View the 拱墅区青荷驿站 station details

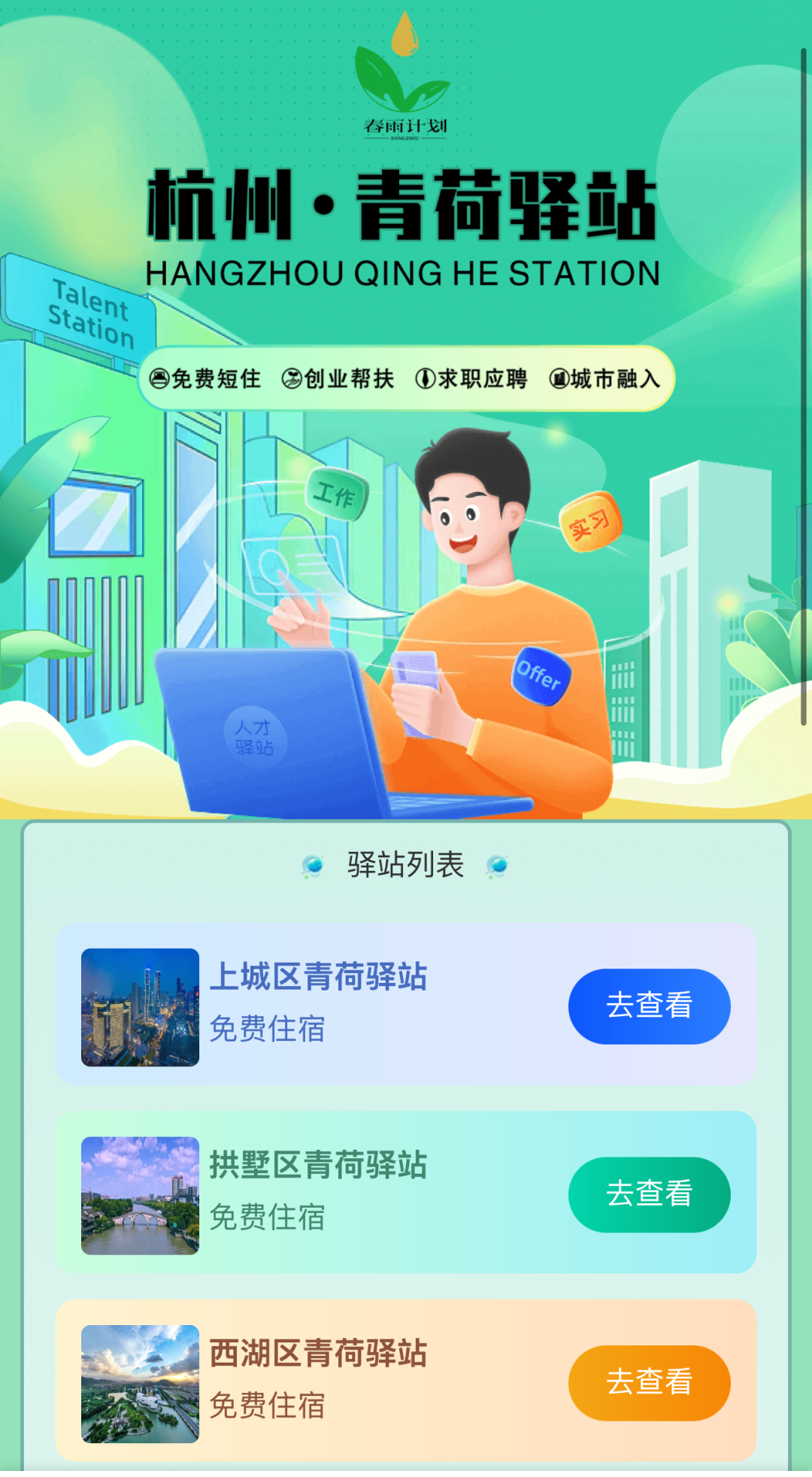coord(649,1194)
